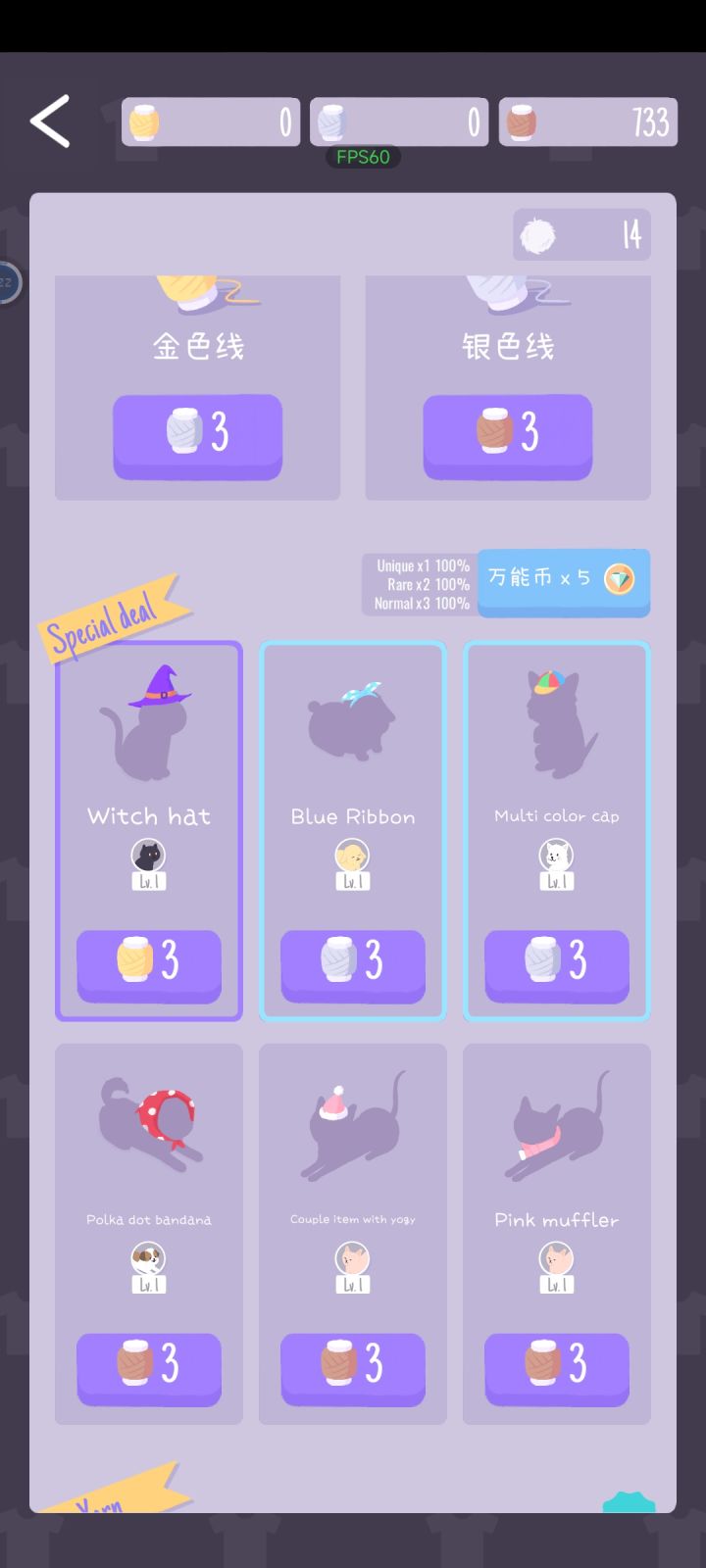706x1568 pixels.
Task: Tap the yellow cat avatar under Blue Ribbon
Action: (x=352, y=855)
